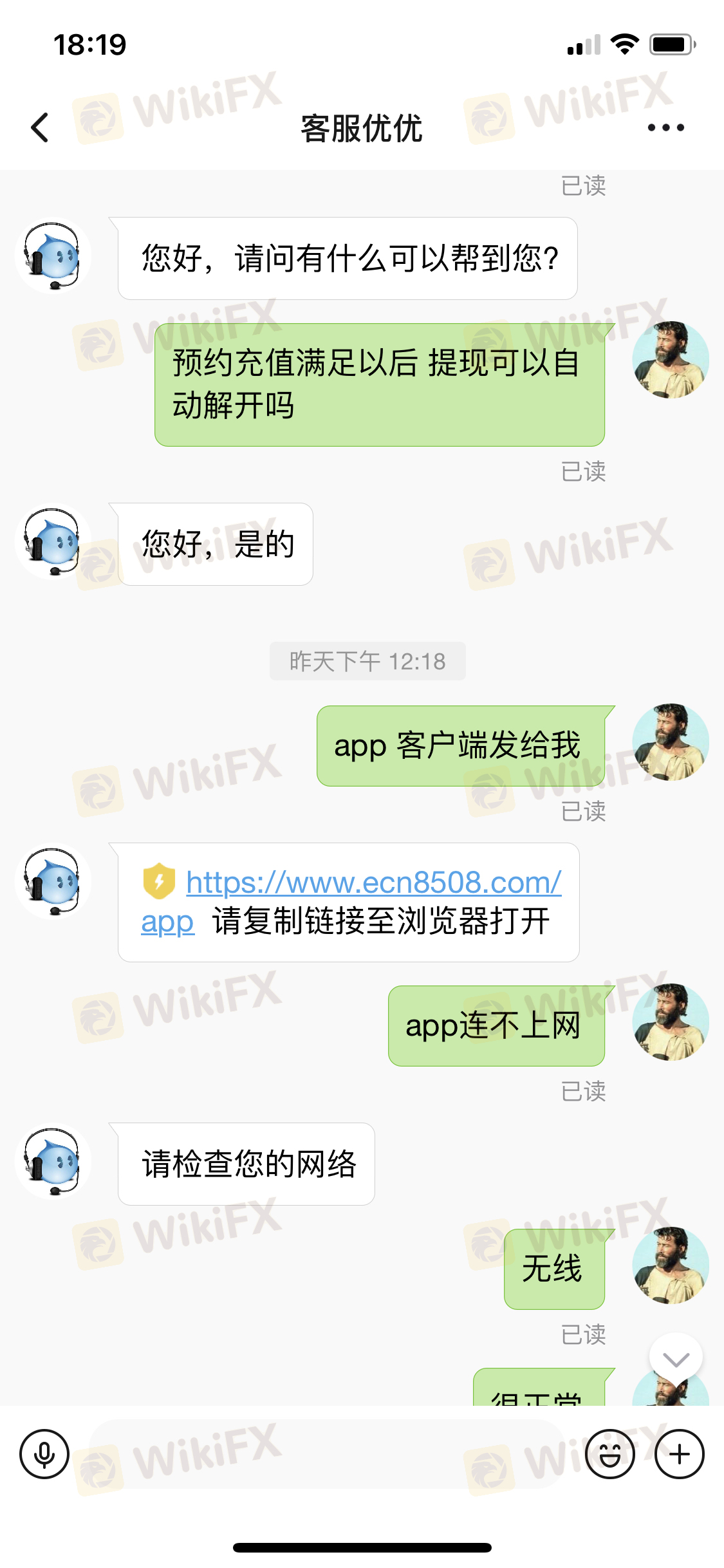Go back from the 客服优优 chat
The image size is (724, 1568).
[x=40, y=127]
